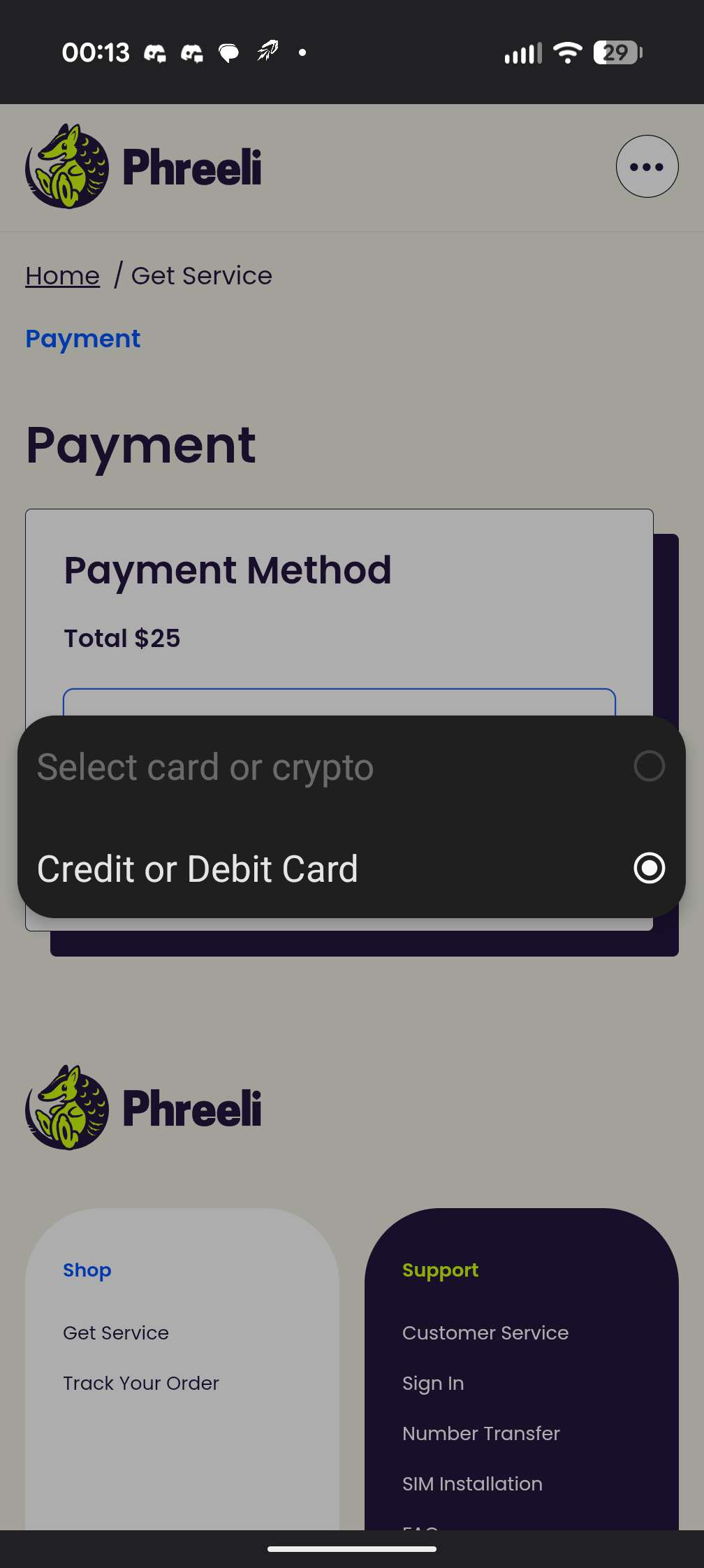704x1568 pixels.
Task: Go to Home via the breadcrumb link
Action: (62, 276)
